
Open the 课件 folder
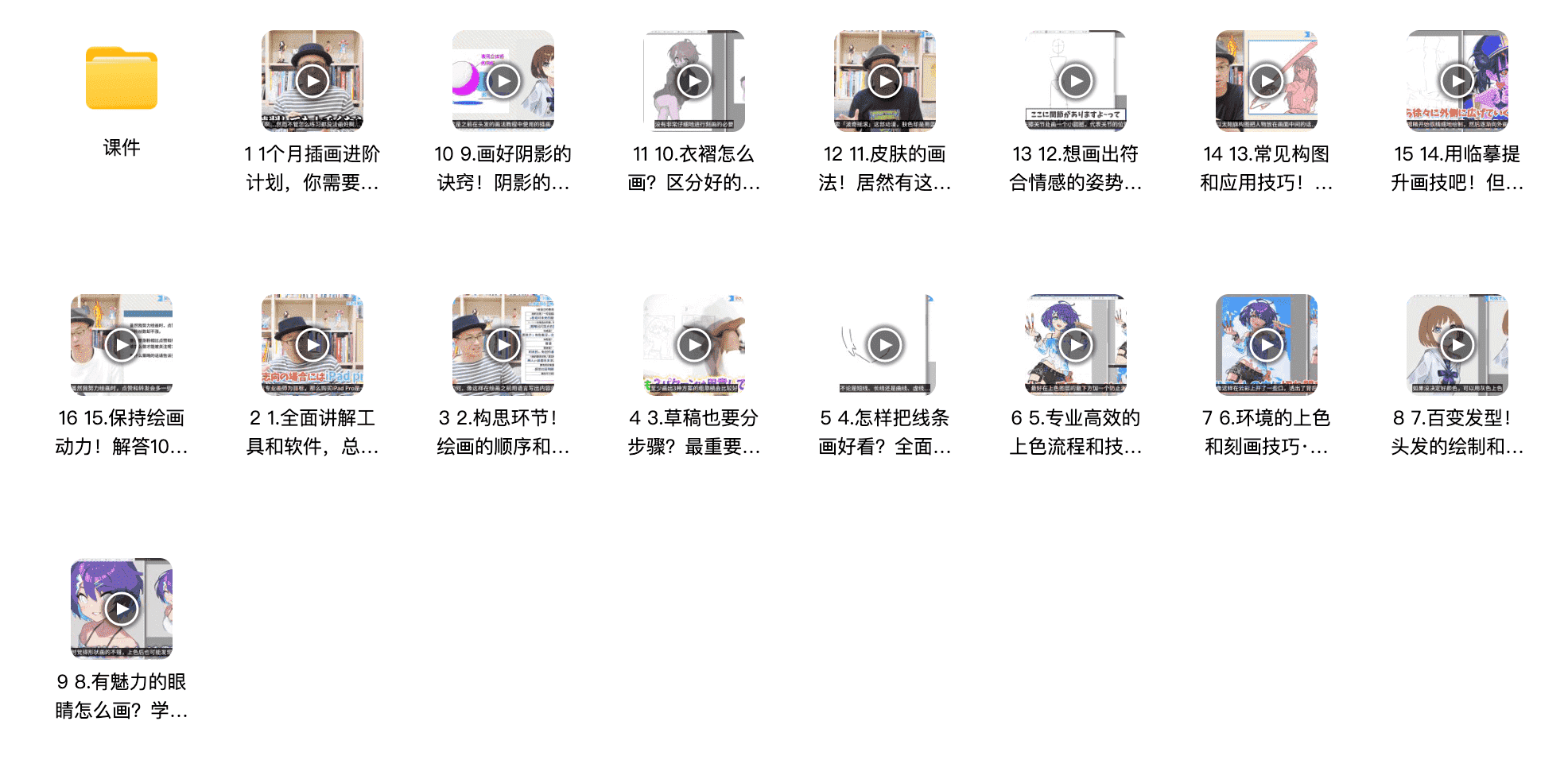(x=122, y=79)
